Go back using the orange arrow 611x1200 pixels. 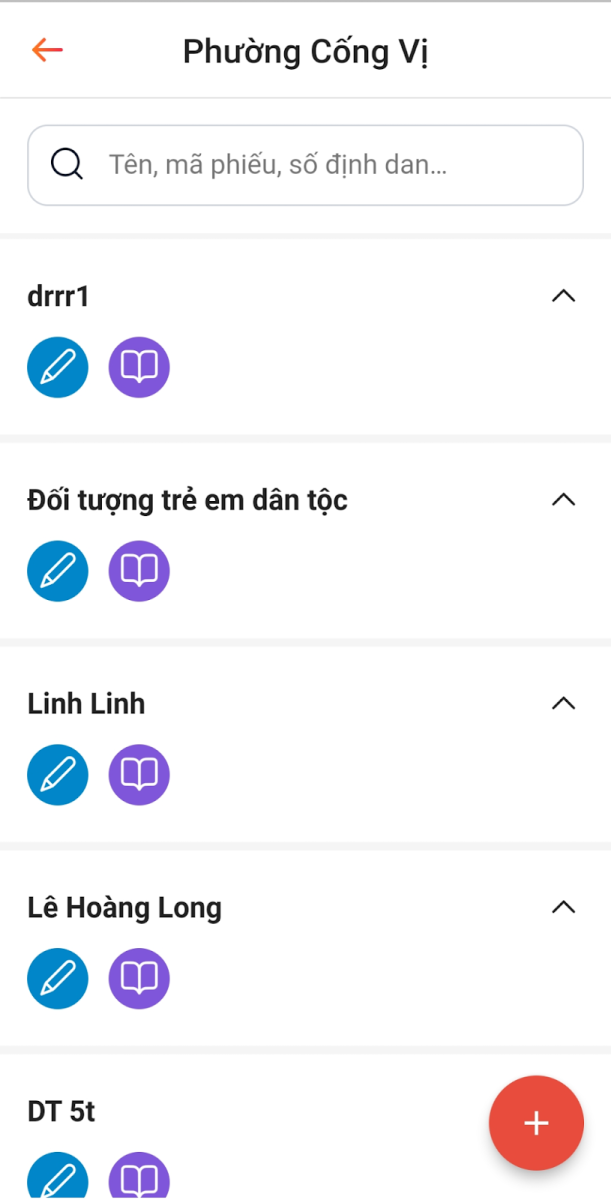point(47,50)
